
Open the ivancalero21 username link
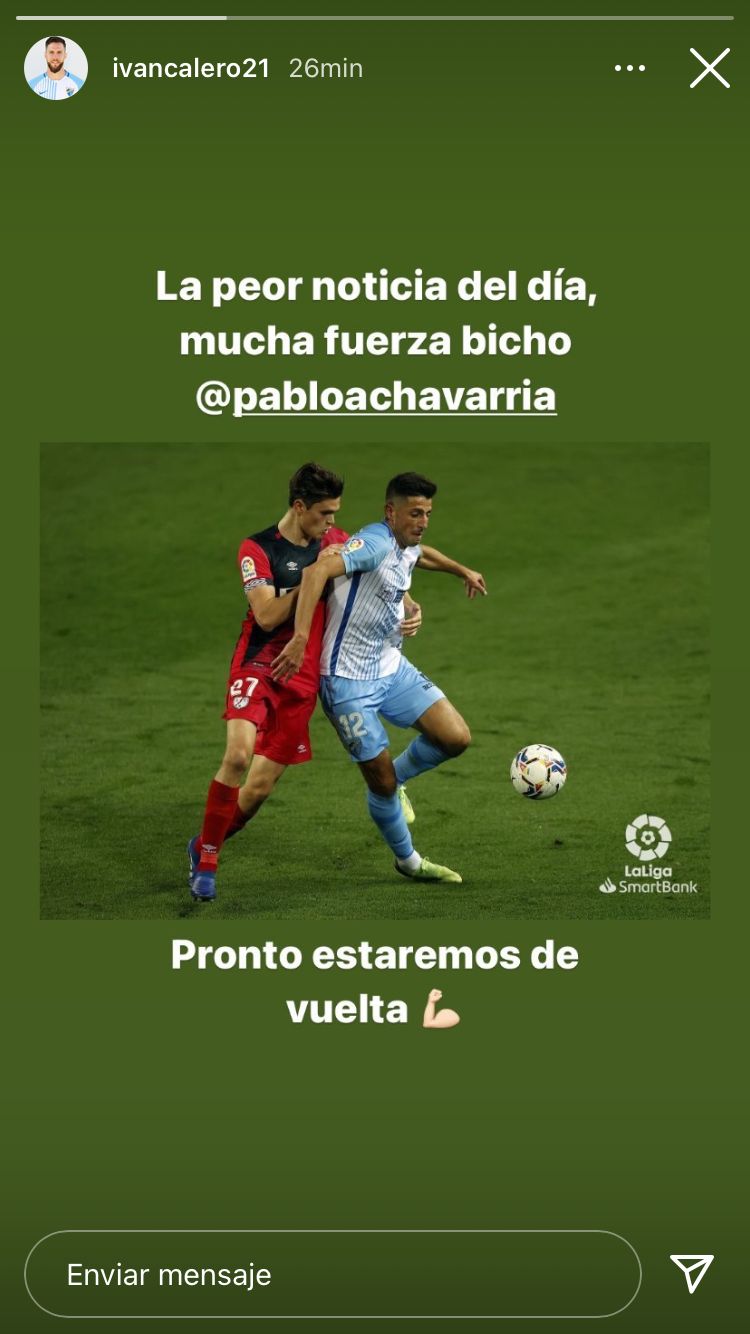(x=191, y=68)
